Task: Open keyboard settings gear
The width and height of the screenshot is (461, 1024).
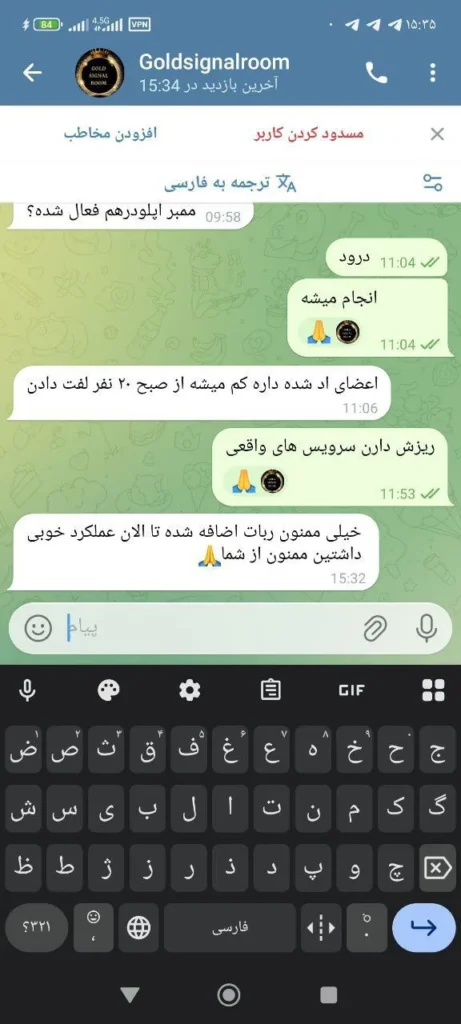Action: coord(189,690)
